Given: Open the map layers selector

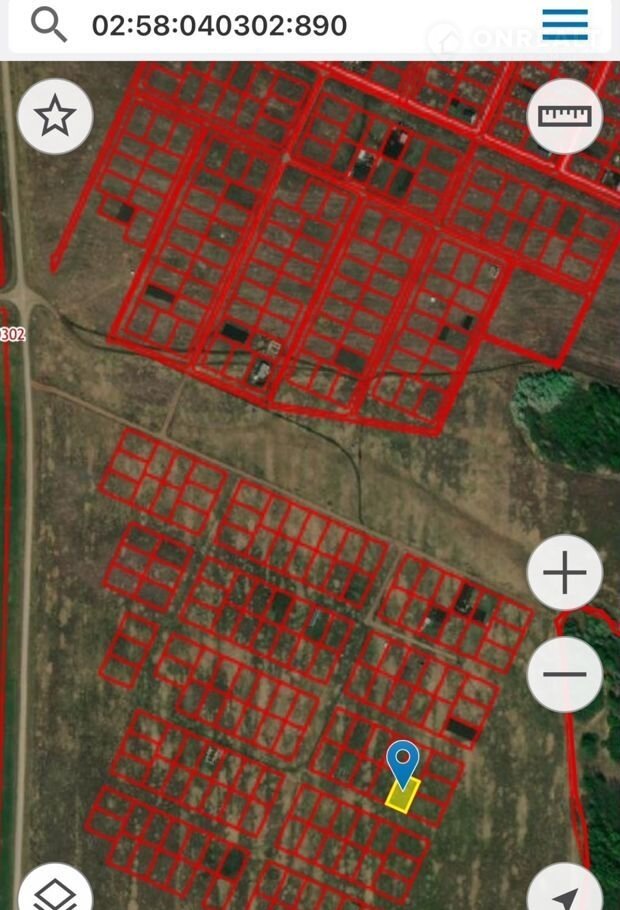Looking at the screenshot, I should 55,893.
